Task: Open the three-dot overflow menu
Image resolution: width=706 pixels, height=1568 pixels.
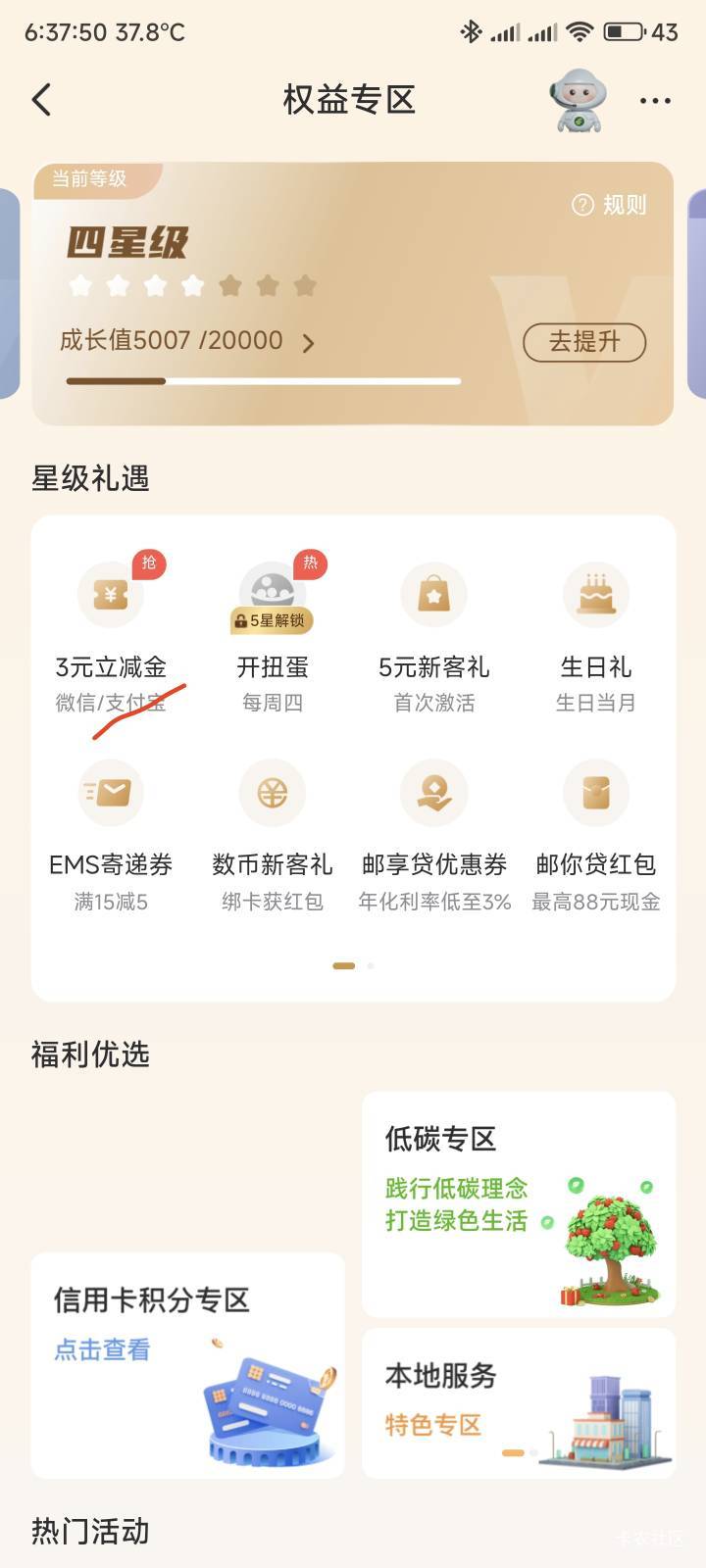Action: (x=655, y=101)
